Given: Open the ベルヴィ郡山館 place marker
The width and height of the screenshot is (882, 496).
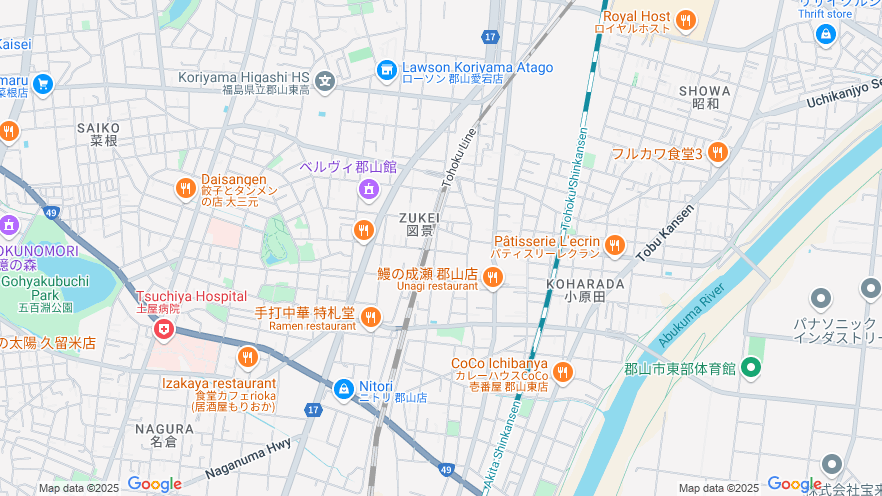Looking at the screenshot, I should click(x=368, y=188).
